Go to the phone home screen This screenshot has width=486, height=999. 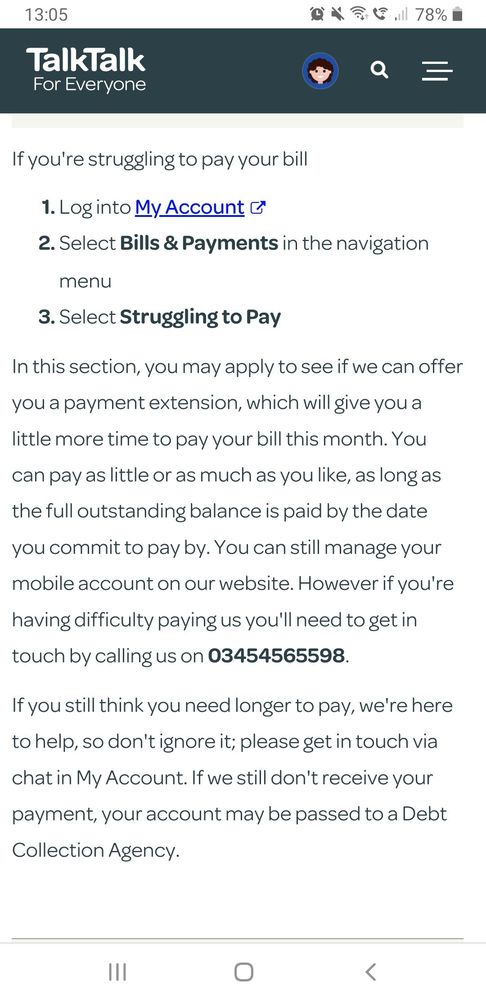click(x=243, y=972)
